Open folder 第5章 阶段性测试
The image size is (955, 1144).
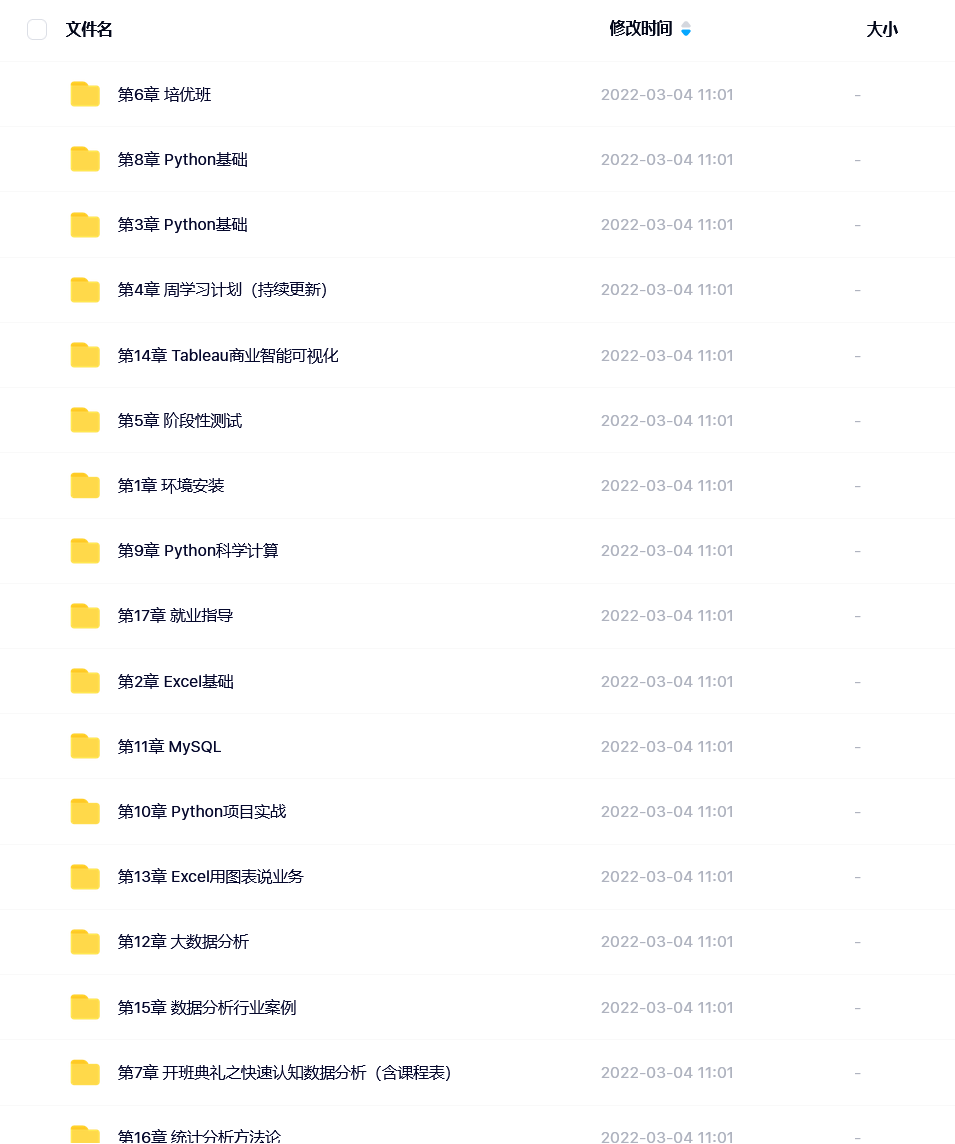pos(179,421)
